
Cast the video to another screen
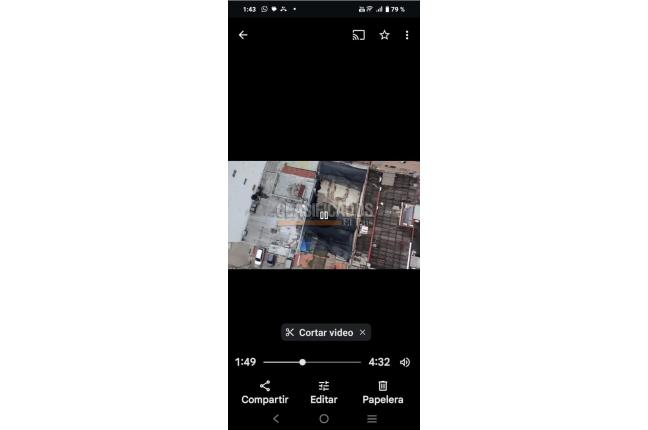pyautogui.click(x=359, y=35)
